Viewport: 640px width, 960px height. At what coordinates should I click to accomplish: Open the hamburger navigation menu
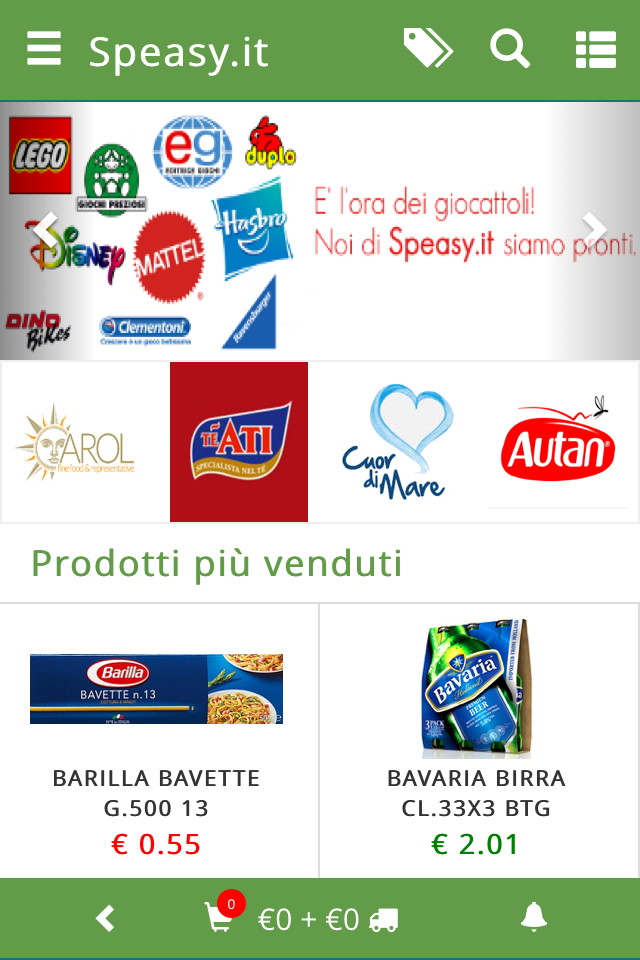44,49
